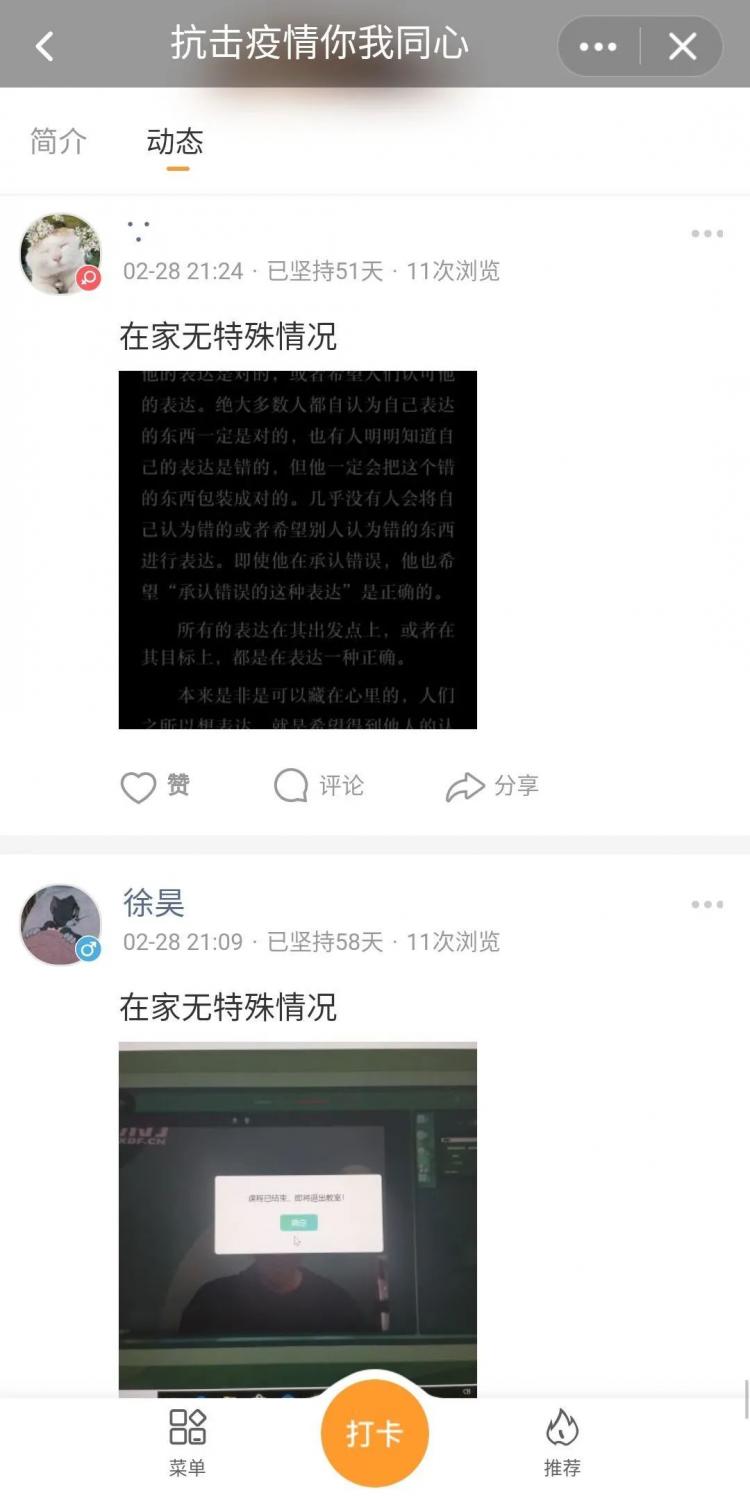The height and width of the screenshot is (1498, 750).
Task: Go back using the top-left arrow
Action: click(44, 46)
